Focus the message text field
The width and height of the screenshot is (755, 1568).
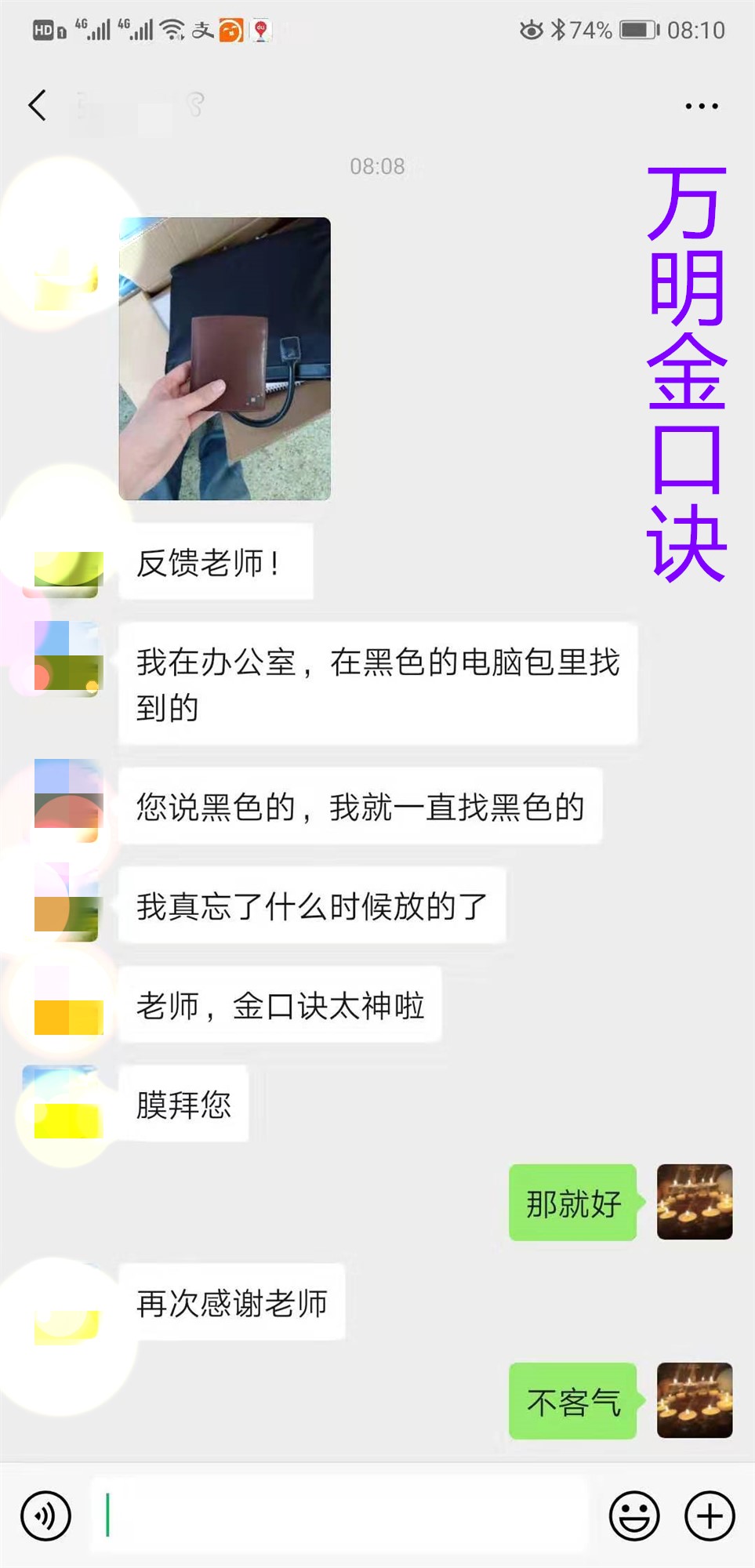tap(345, 1515)
